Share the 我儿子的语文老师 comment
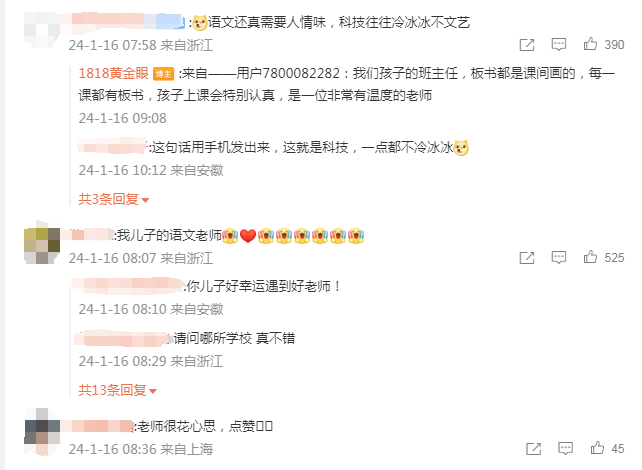The image size is (642, 470). coord(527,258)
